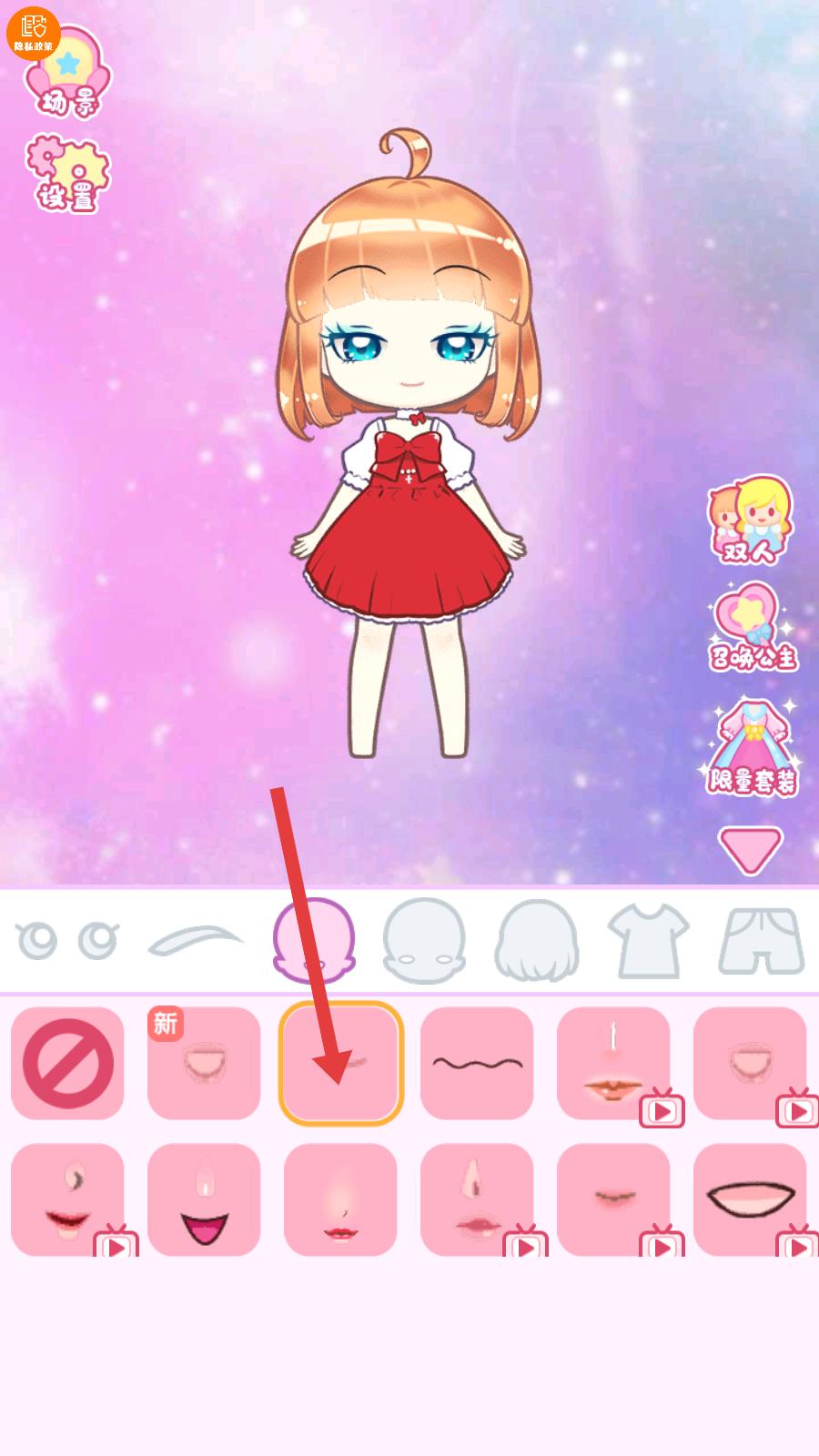The width and height of the screenshot is (819, 1456).
Task: Switch to the eyes category tab
Action: (x=67, y=940)
